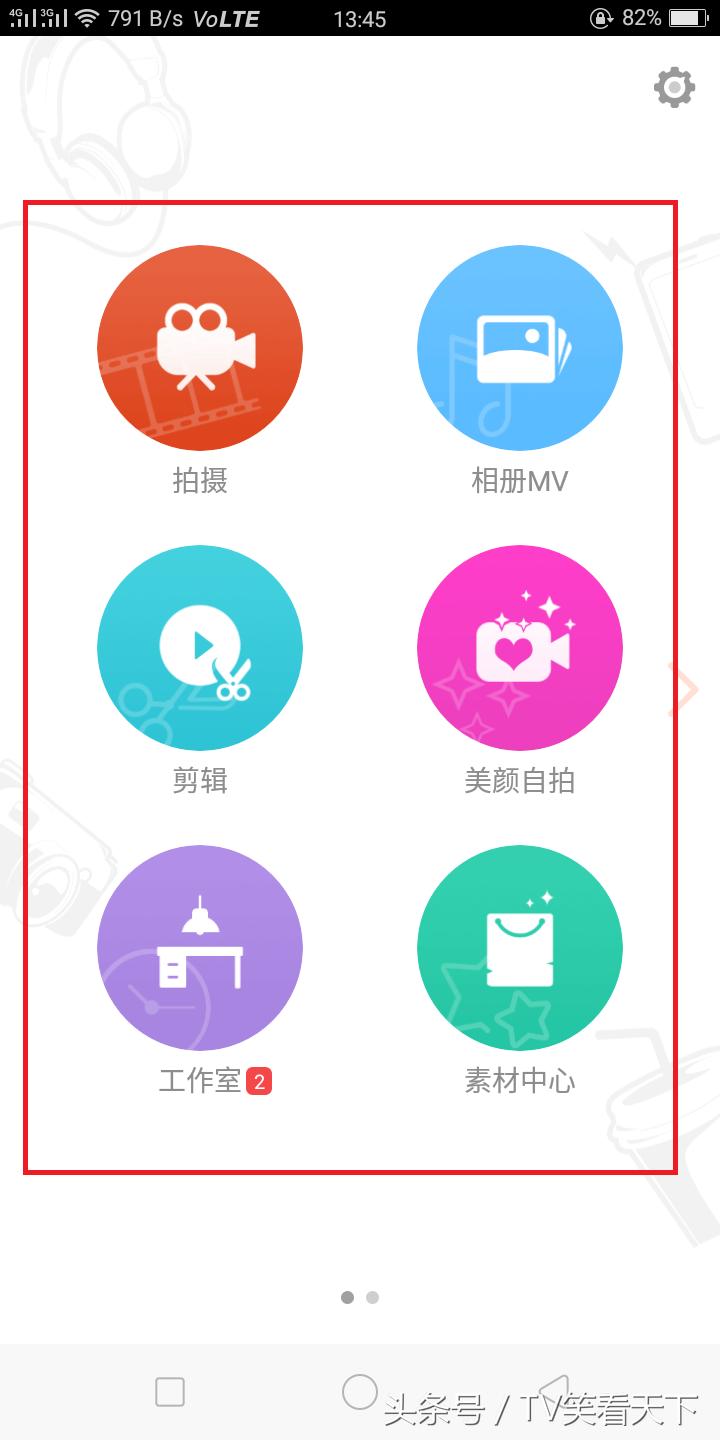Enter the 工作室 studio workspace

tap(199, 947)
